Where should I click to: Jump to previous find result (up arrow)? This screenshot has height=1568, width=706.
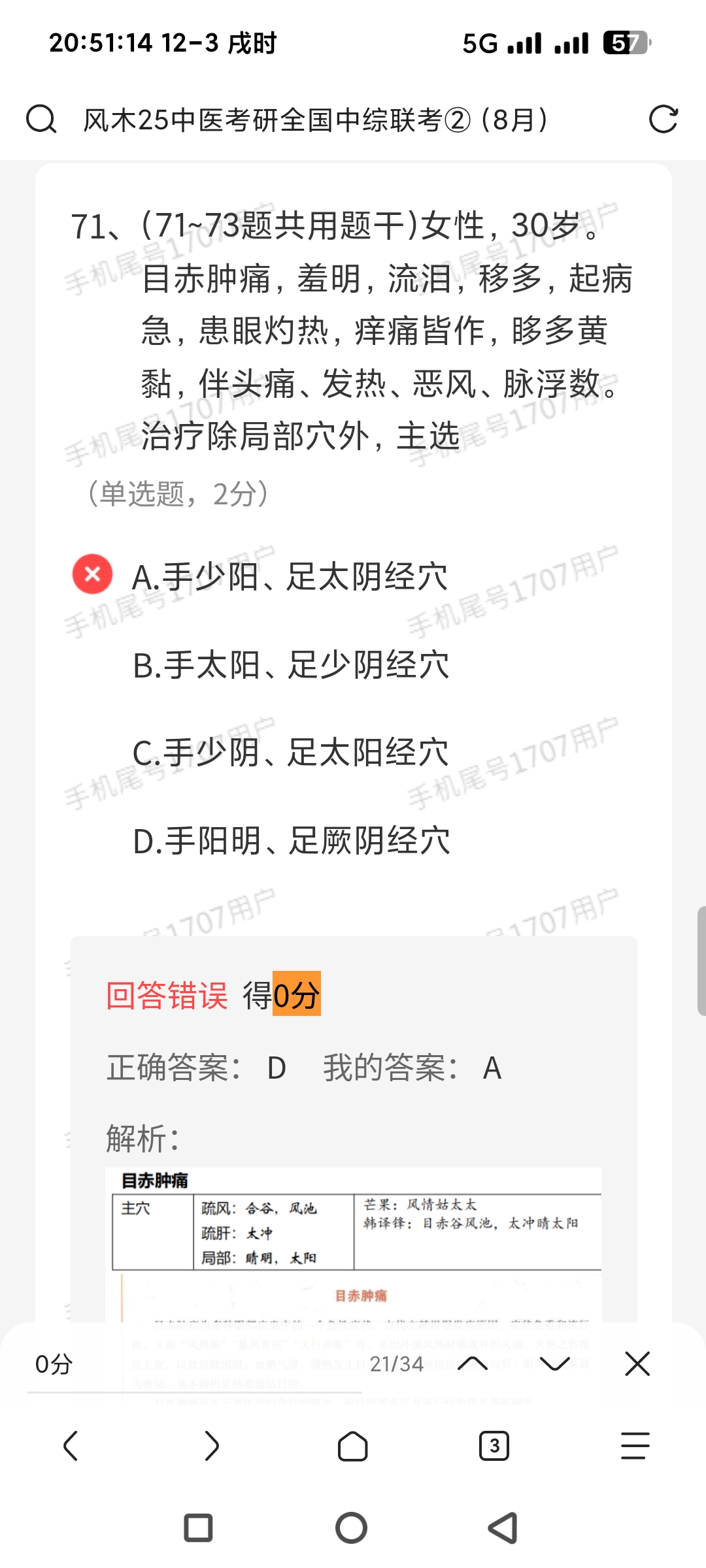[473, 1364]
